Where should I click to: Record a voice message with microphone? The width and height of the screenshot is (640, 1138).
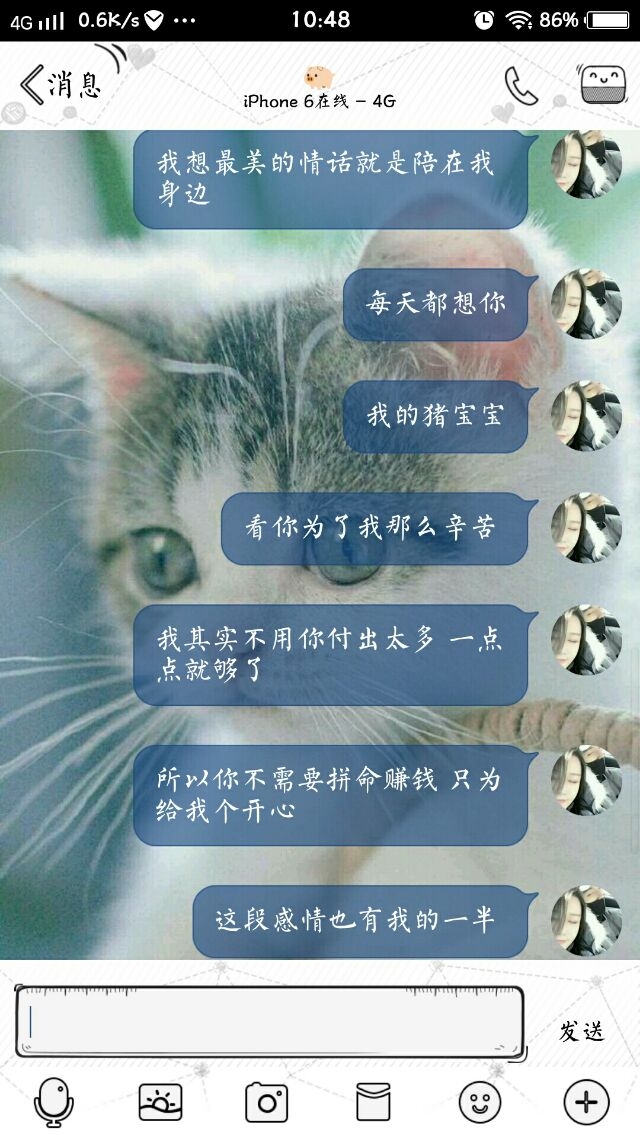(54, 1102)
